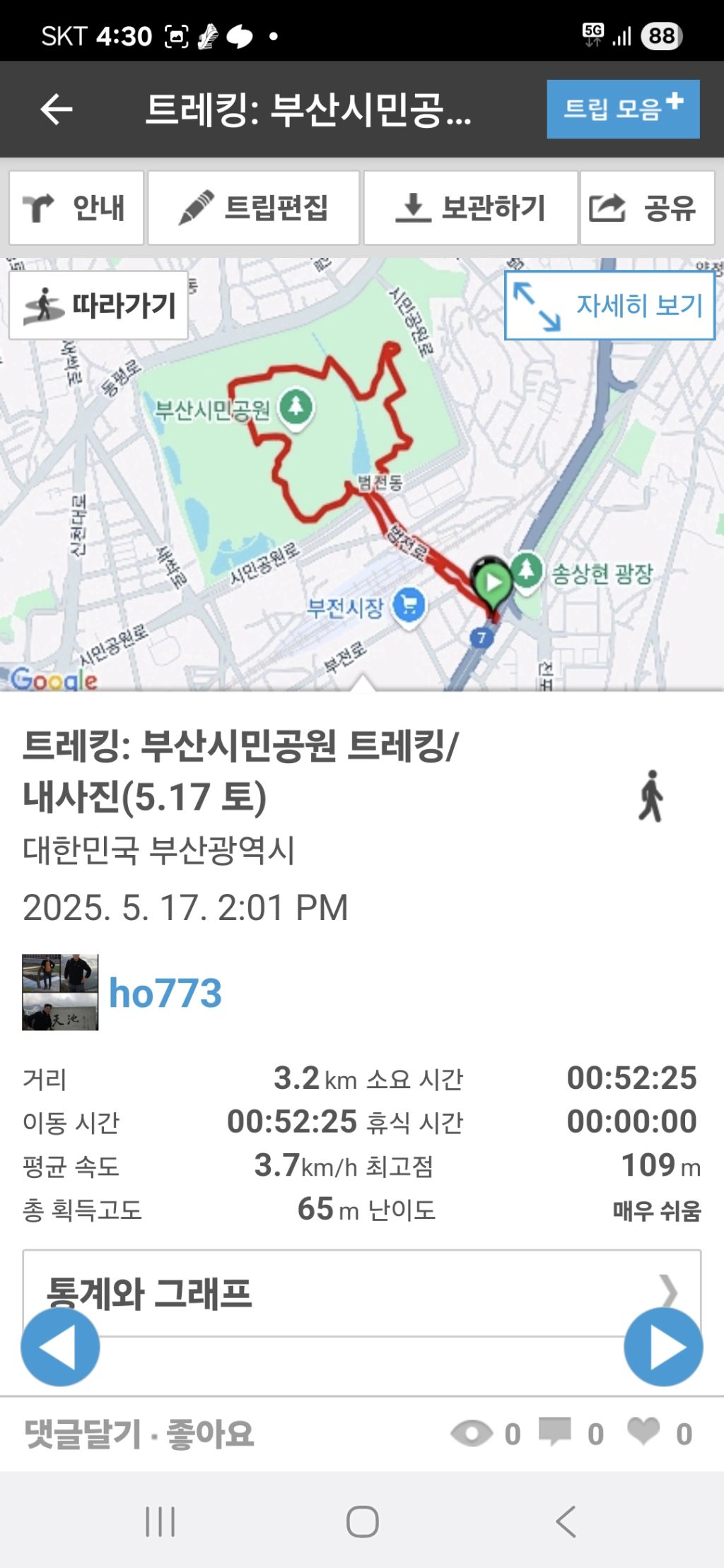The height and width of the screenshot is (1568, 724).
Task: Share this trip via 공유
Action: (647, 208)
